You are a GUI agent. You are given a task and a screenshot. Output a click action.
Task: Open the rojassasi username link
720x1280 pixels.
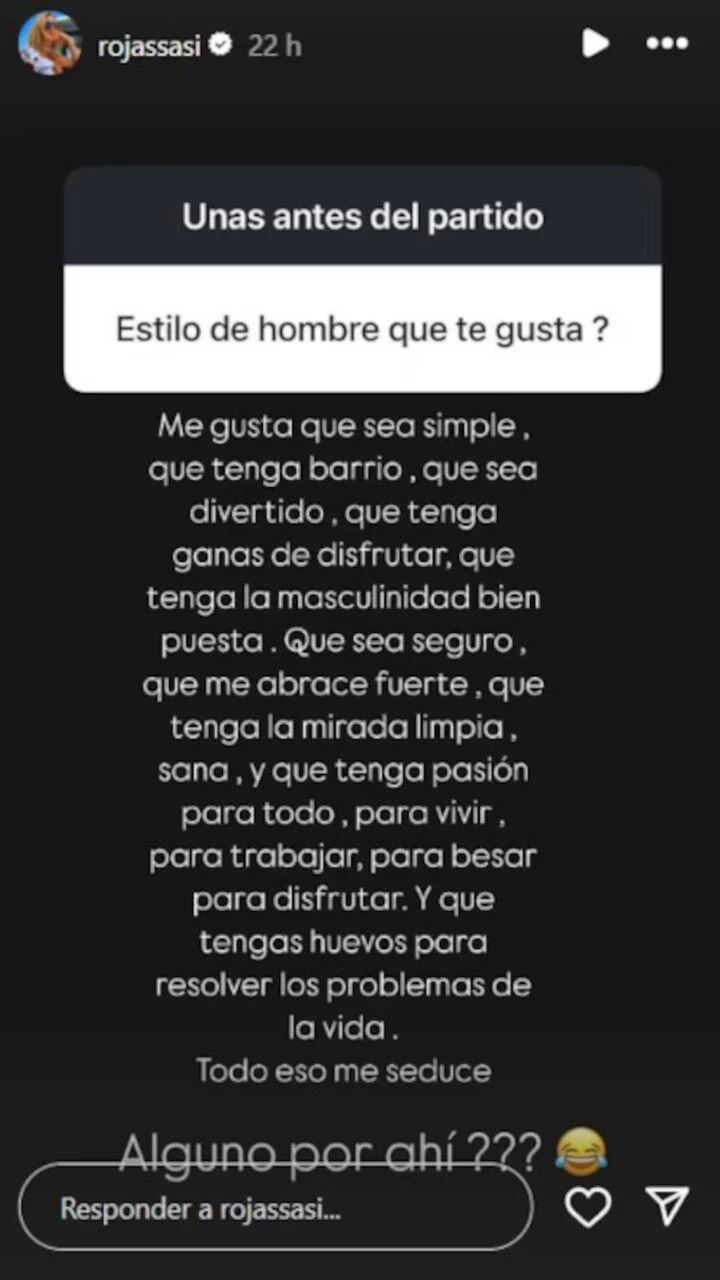(149, 46)
